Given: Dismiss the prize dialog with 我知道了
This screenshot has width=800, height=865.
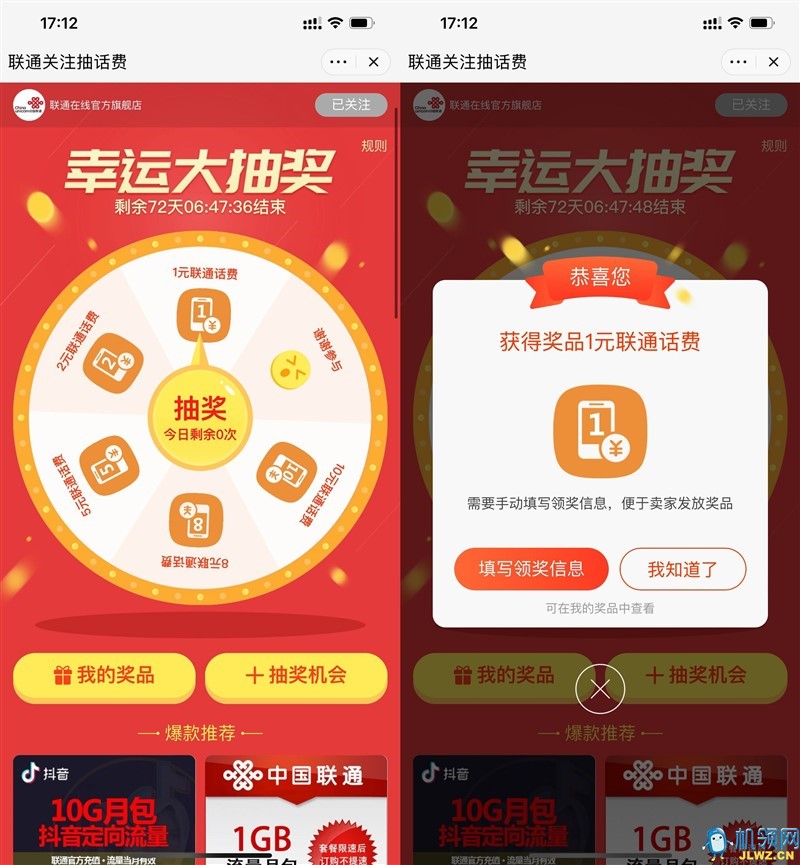Looking at the screenshot, I should point(683,569).
